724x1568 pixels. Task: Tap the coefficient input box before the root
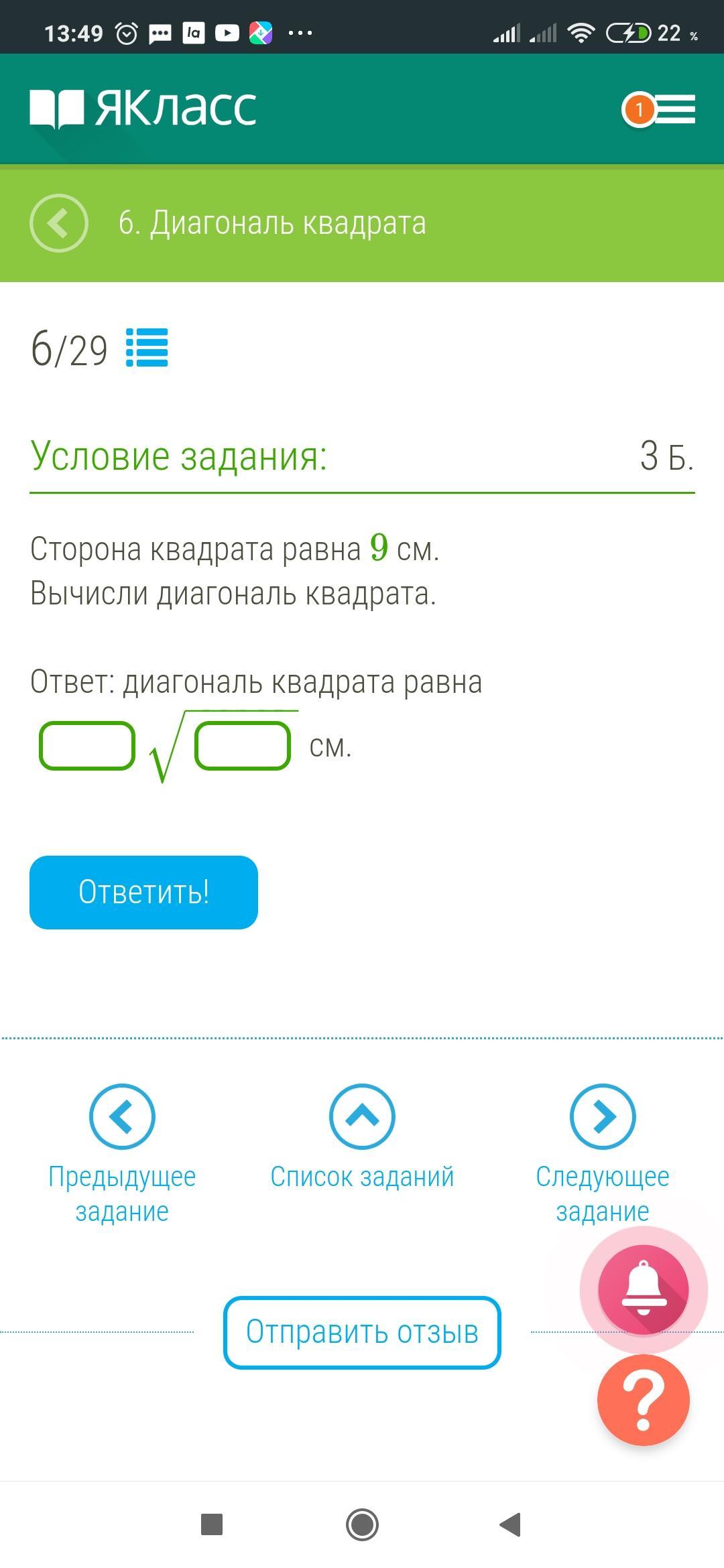coord(87,745)
